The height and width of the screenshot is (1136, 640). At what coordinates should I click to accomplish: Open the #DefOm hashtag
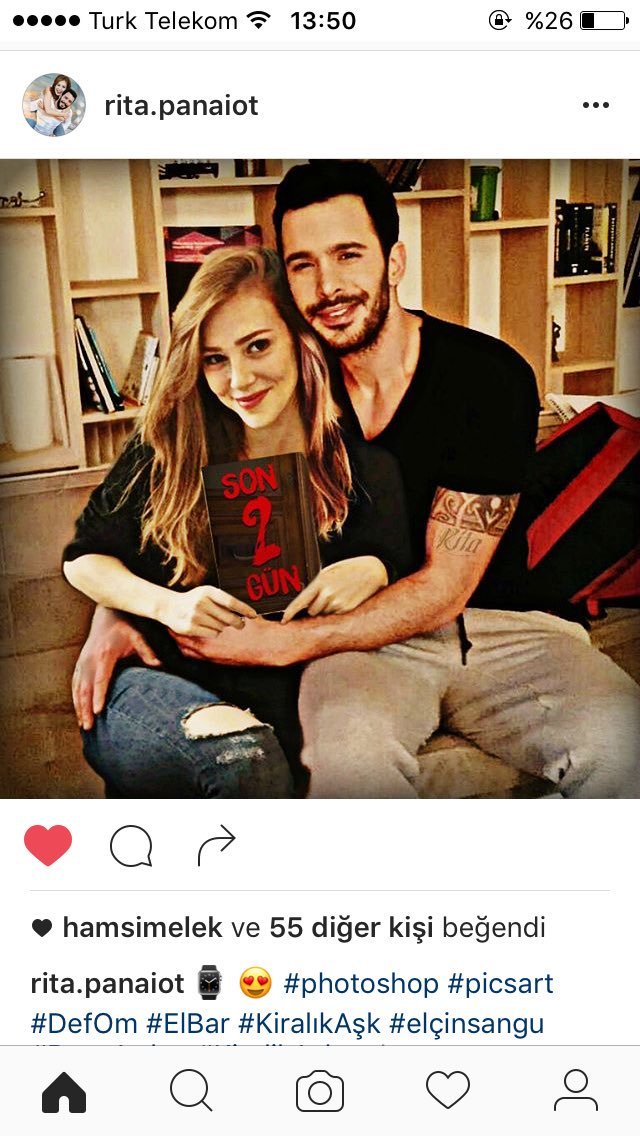pyautogui.click(x=85, y=1024)
